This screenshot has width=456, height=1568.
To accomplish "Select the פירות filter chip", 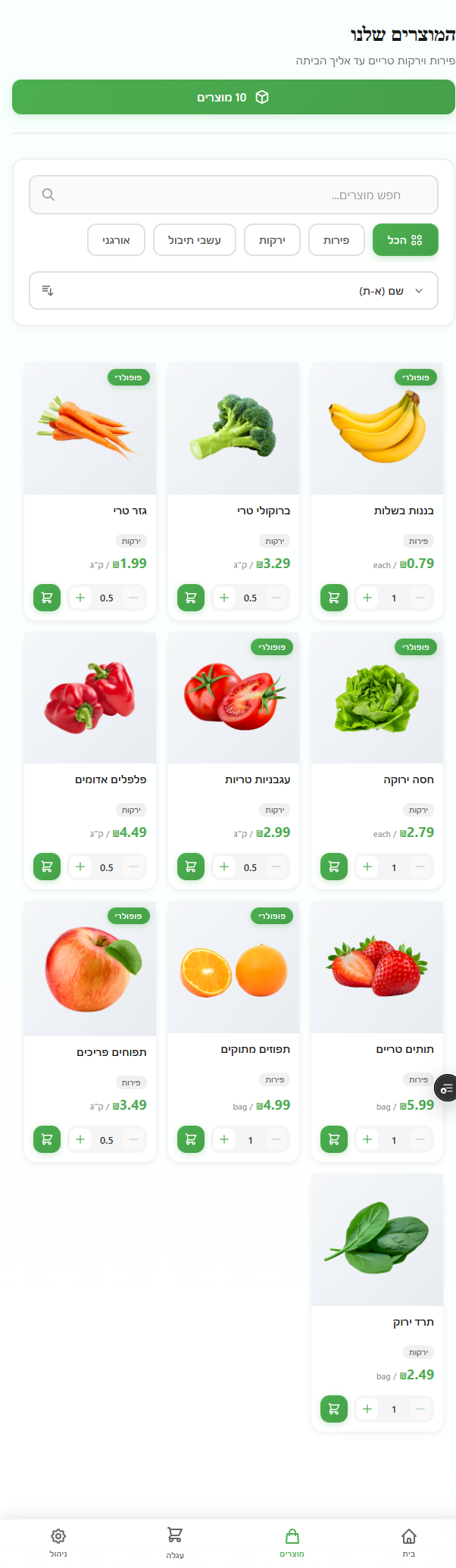I will pyautogui.click(x=336, y=240).
